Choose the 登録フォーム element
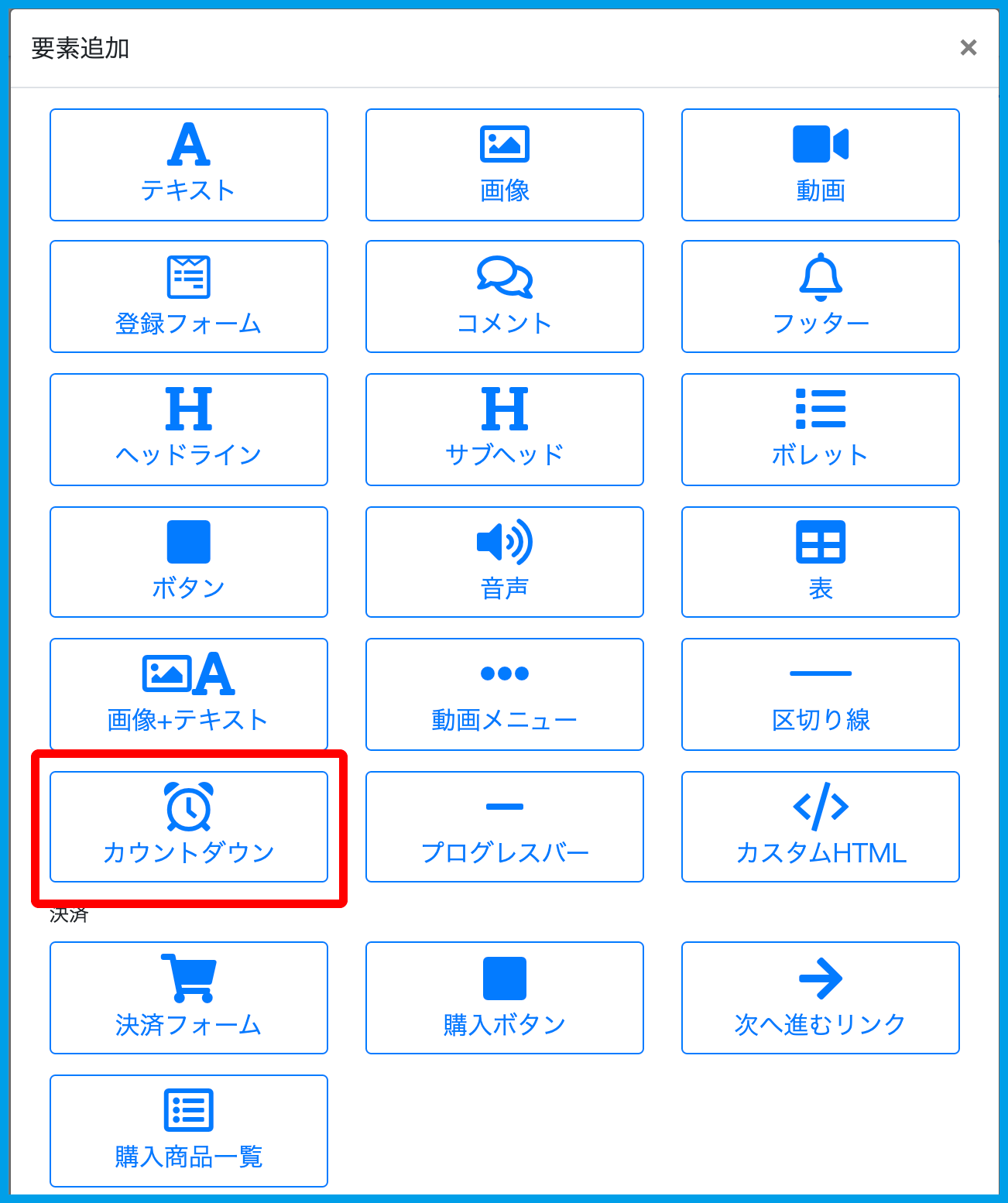 (x=189, y=296)
